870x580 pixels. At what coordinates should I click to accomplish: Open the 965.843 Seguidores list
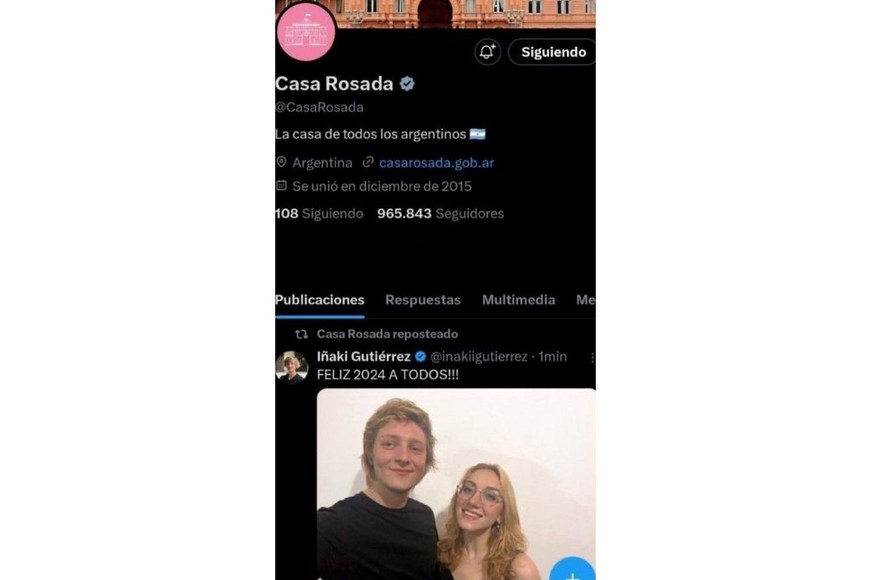(x=440, y=213)
